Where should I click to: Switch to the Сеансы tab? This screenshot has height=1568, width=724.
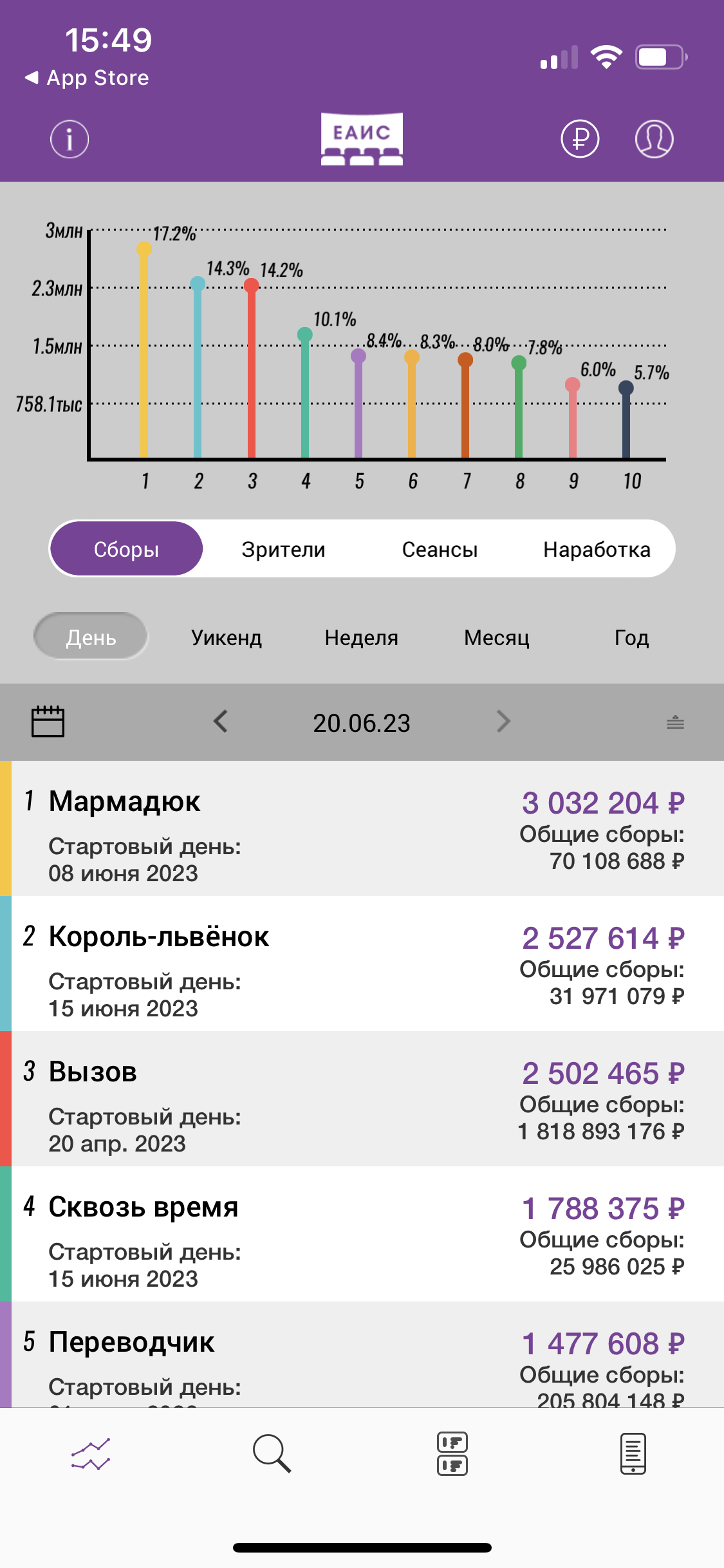tap(440, 550)
